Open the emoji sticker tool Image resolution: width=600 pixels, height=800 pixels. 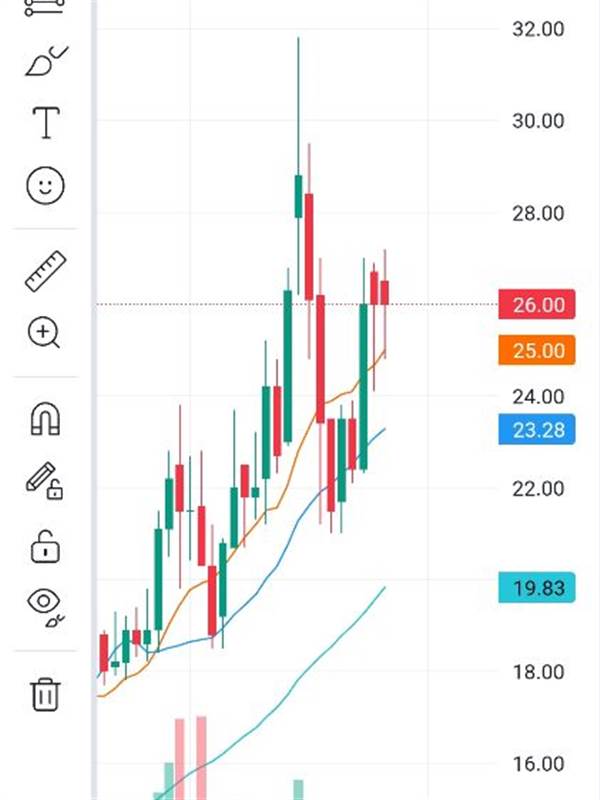45,186
